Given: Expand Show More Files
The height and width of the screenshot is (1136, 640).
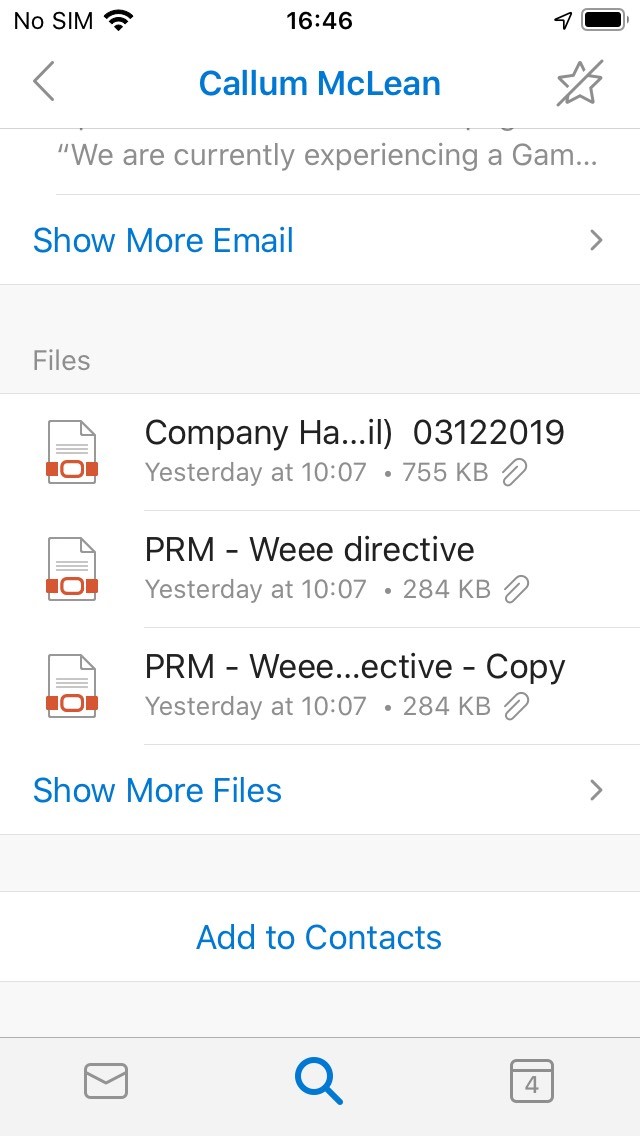Looking at the screenshot, I should [x=320, y=790].
